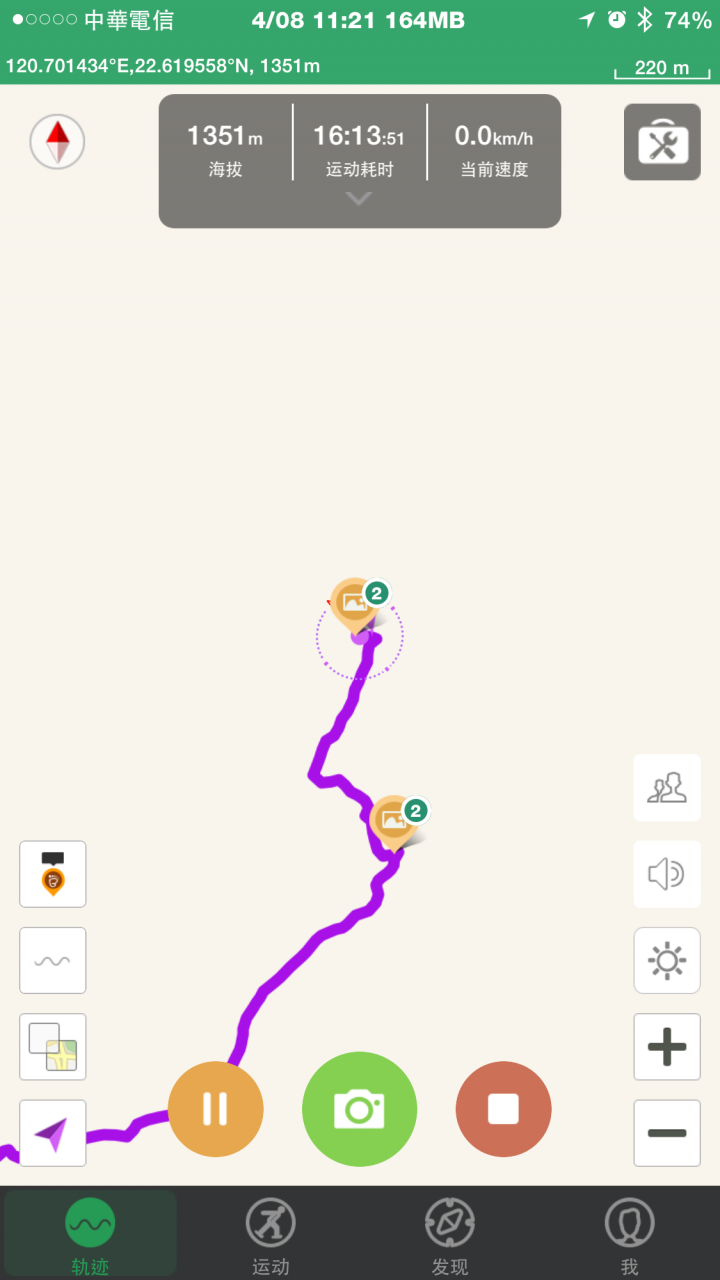Expand the stats panel chevron
The image size is (720, 1280).
click(359, 199)
